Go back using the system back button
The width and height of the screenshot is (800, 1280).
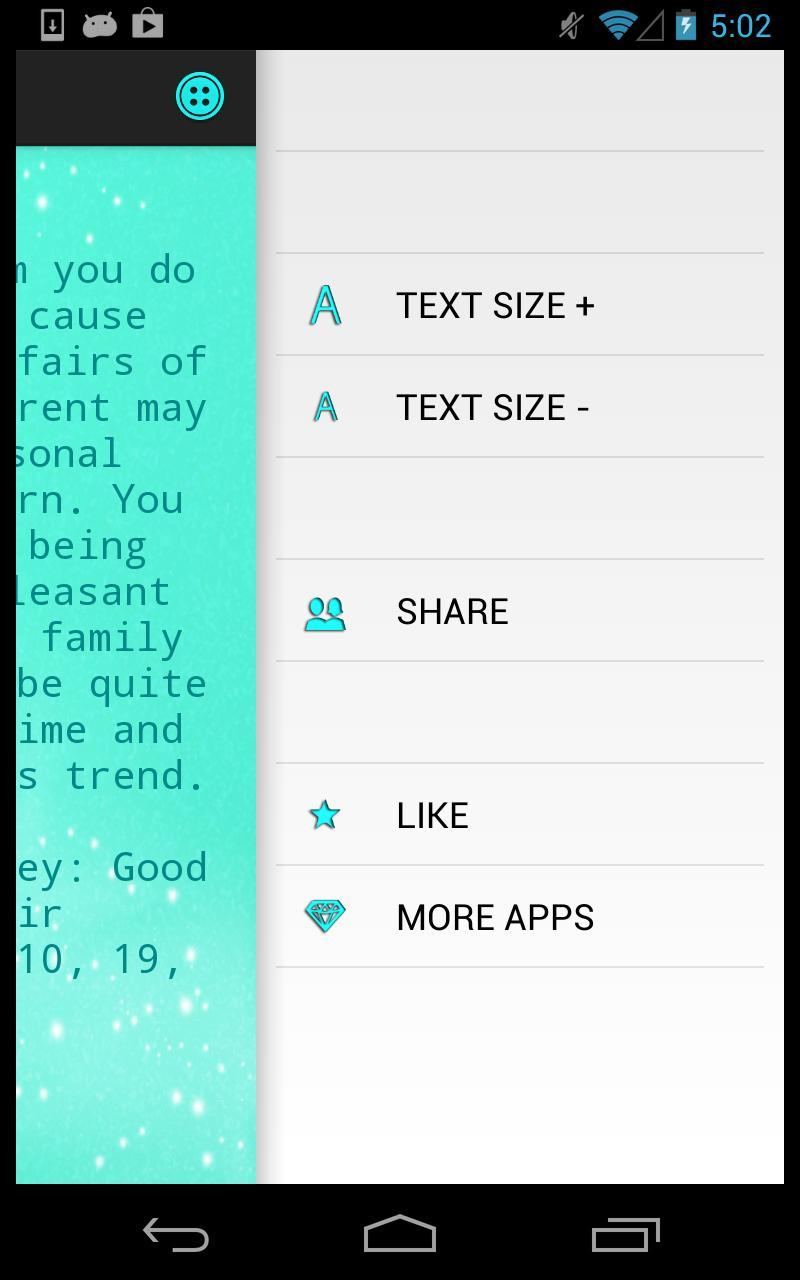point(176,1235)
